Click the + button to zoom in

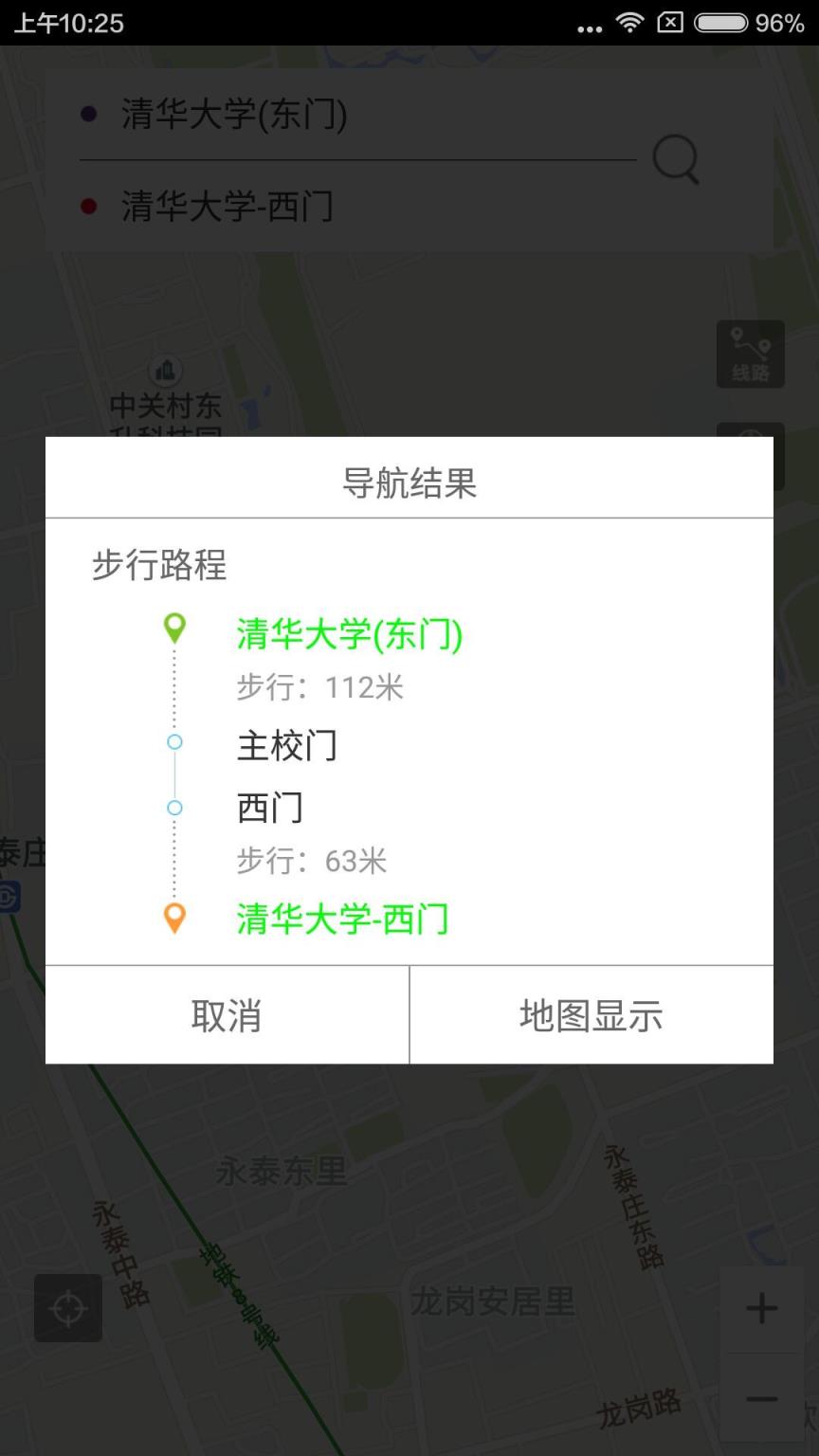[761, 1307]
